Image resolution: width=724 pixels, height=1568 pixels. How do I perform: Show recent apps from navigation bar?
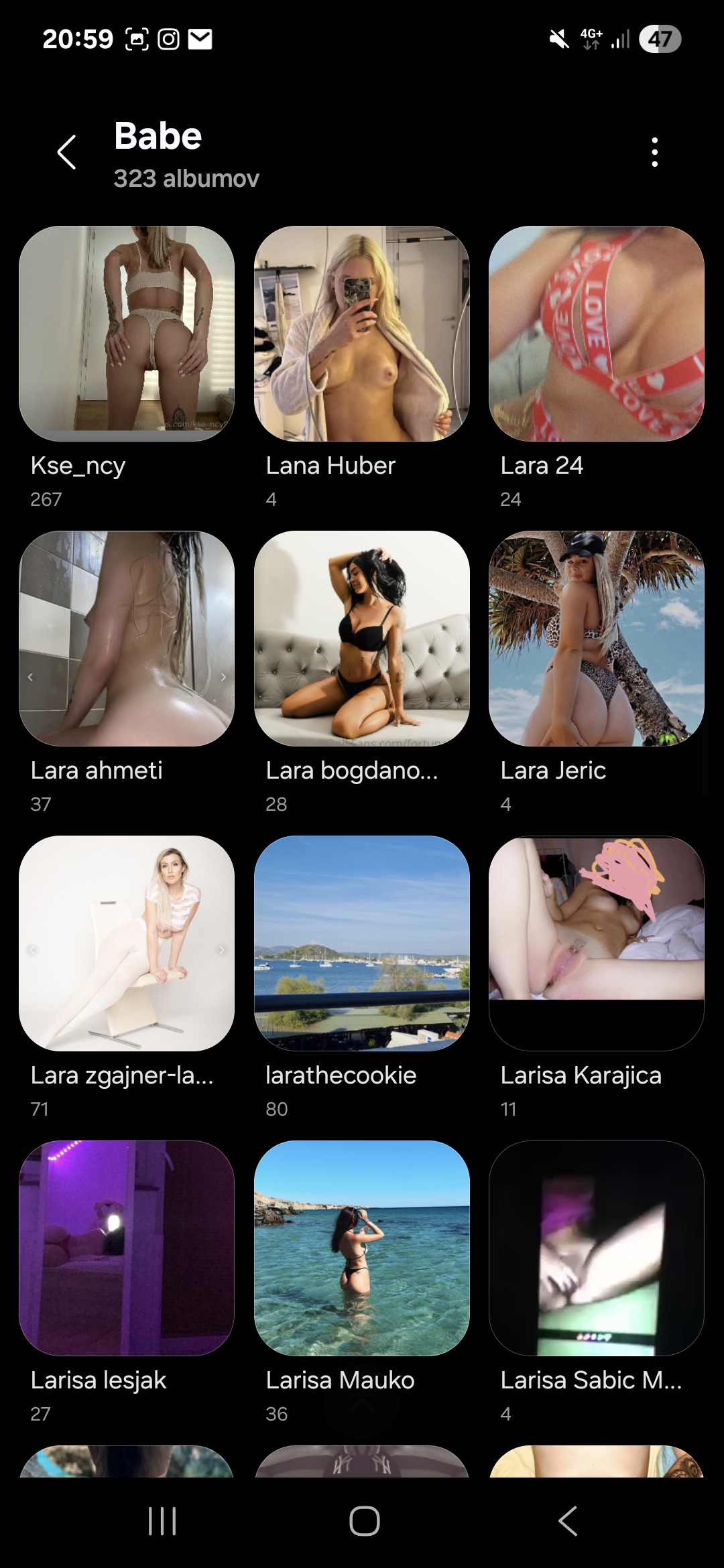[x=162, y=1520]
